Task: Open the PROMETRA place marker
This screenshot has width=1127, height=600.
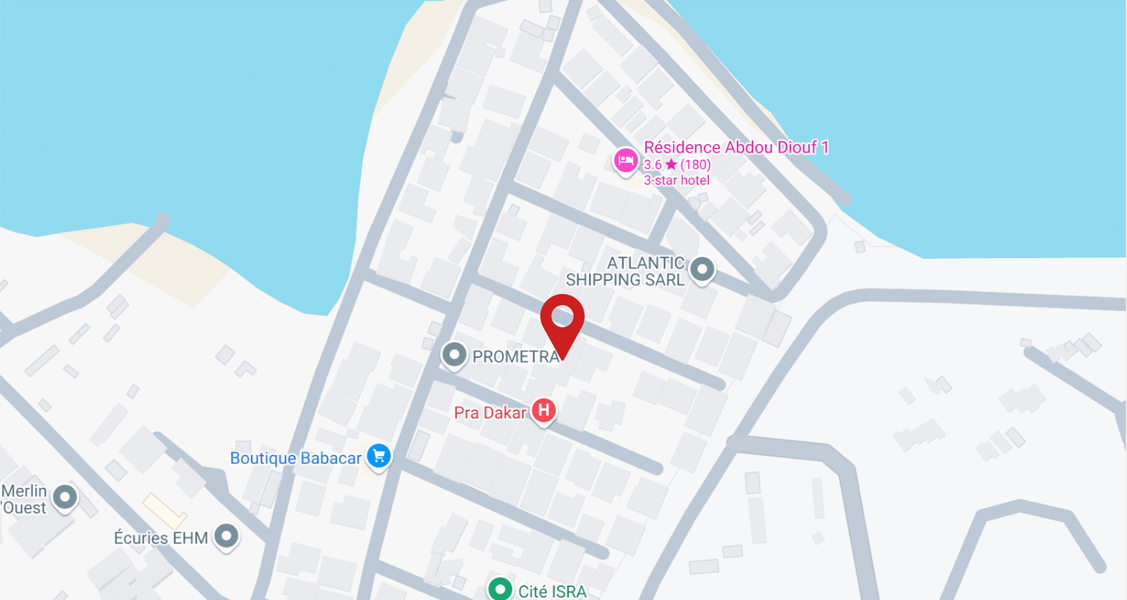Action: tap(455, 355)
